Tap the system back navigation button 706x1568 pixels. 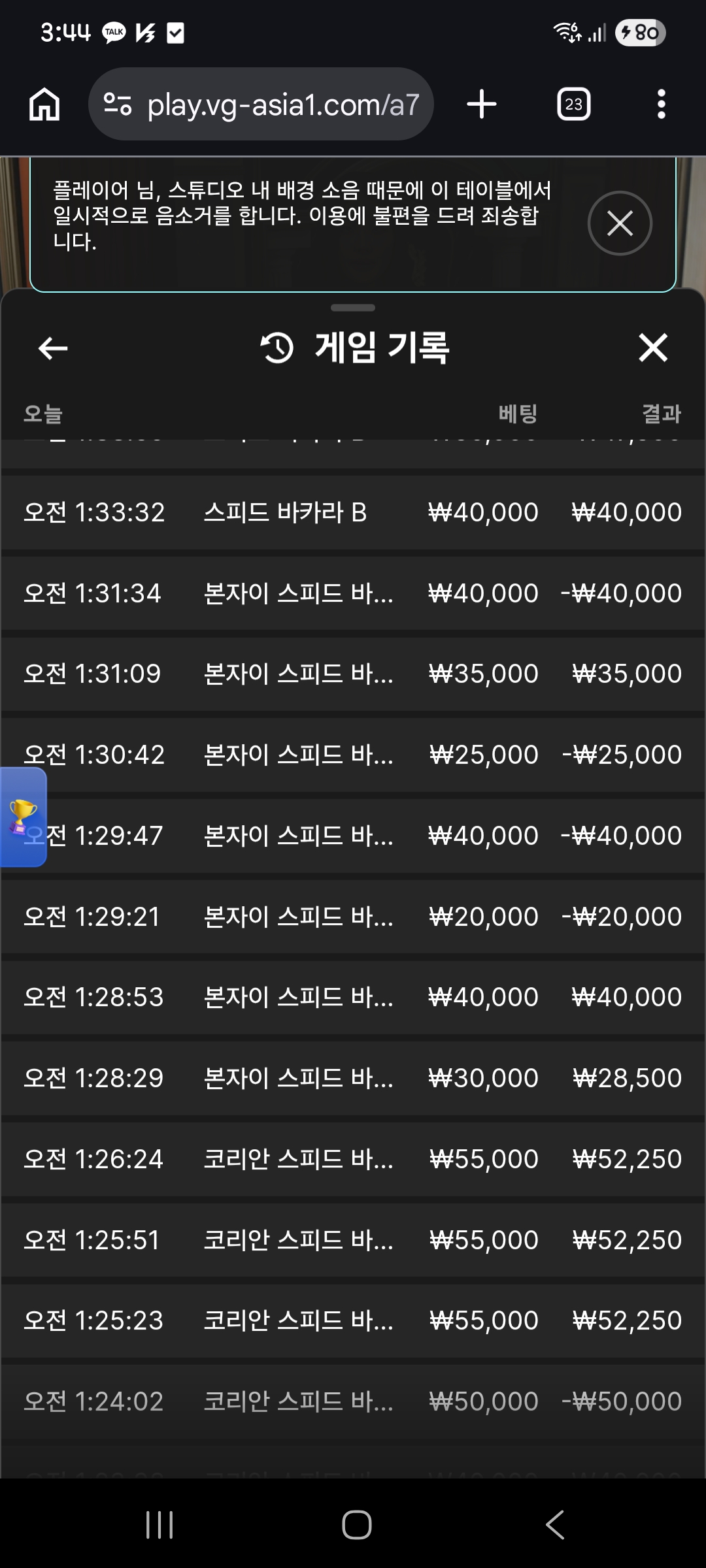point(554,1525)
